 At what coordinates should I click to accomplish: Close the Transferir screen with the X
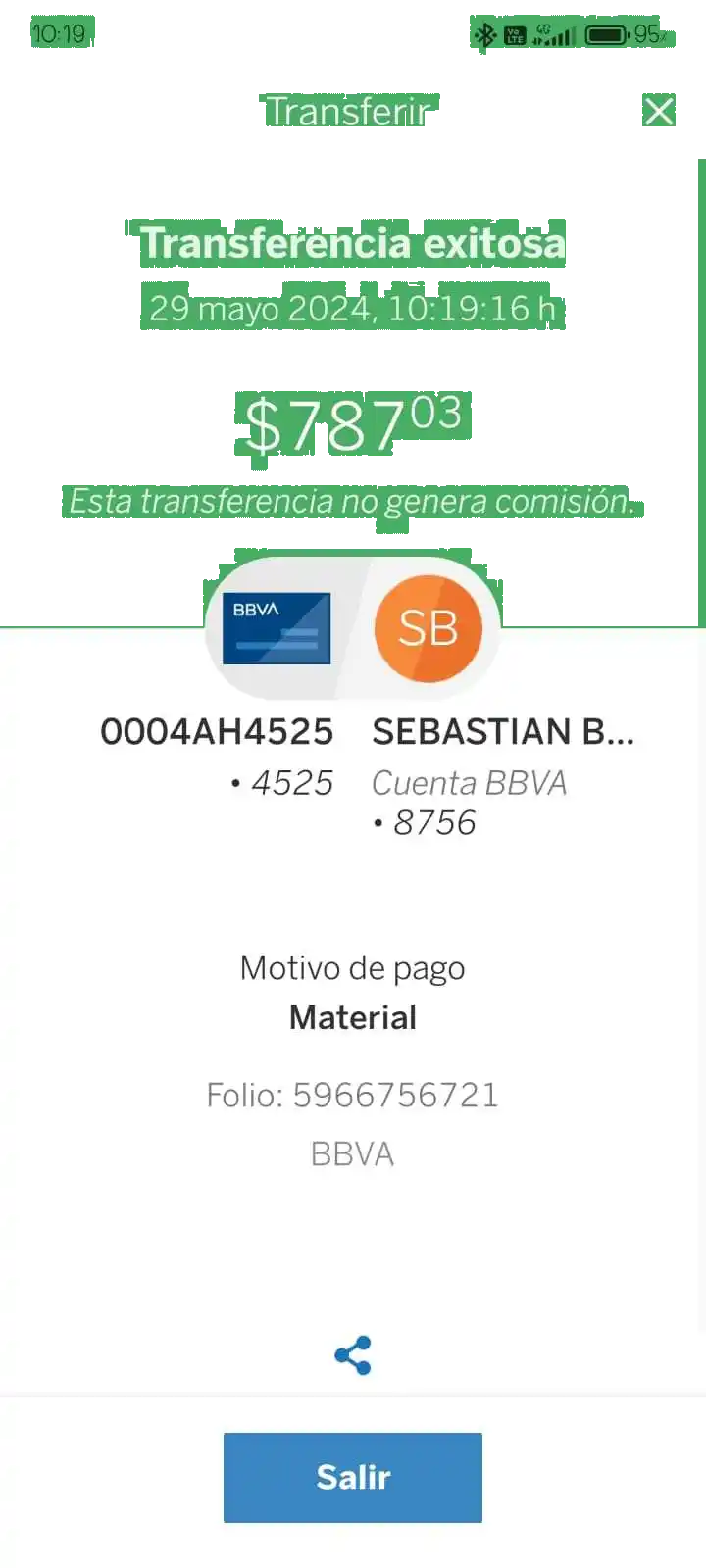(x=659, y=112)
